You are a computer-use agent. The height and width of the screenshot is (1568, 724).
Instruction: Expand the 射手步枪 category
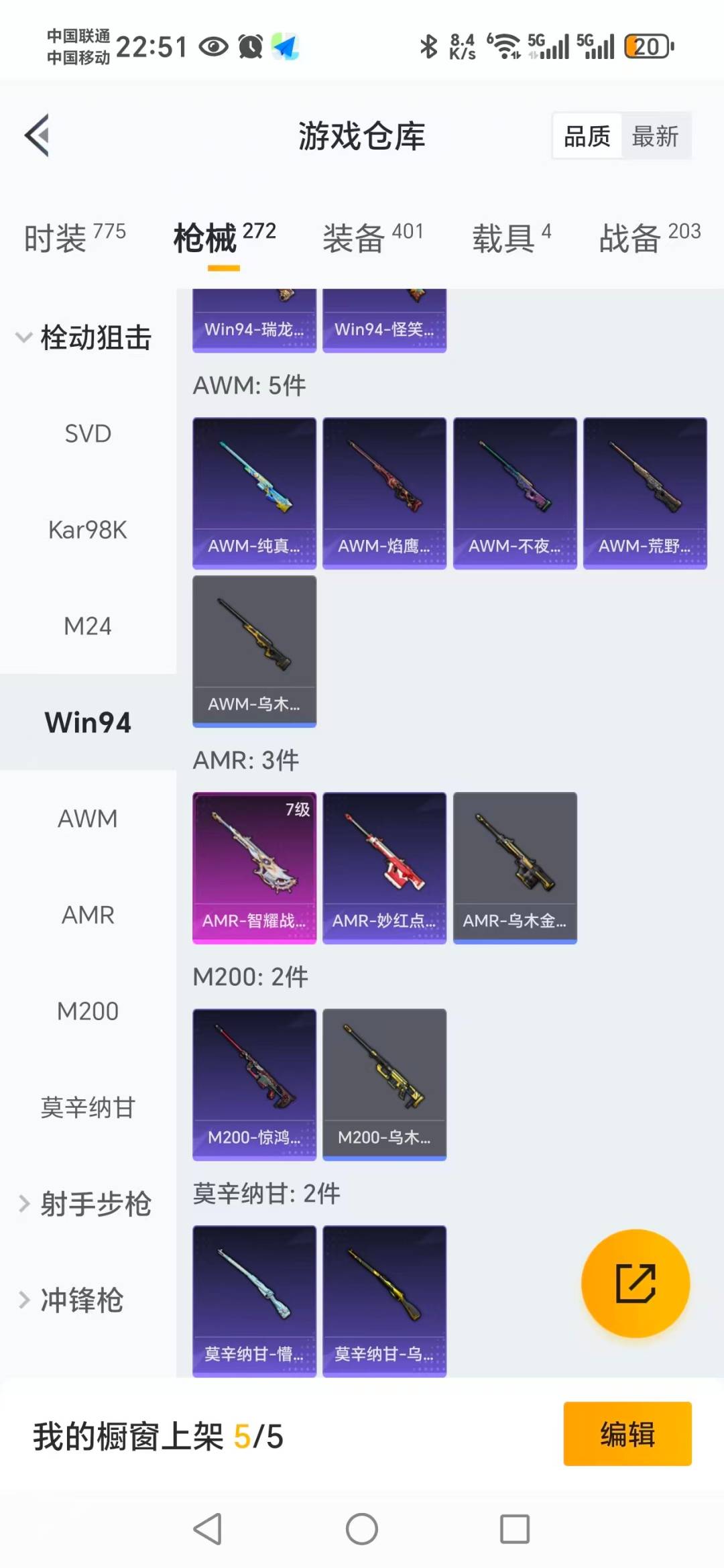(84, 1204)
